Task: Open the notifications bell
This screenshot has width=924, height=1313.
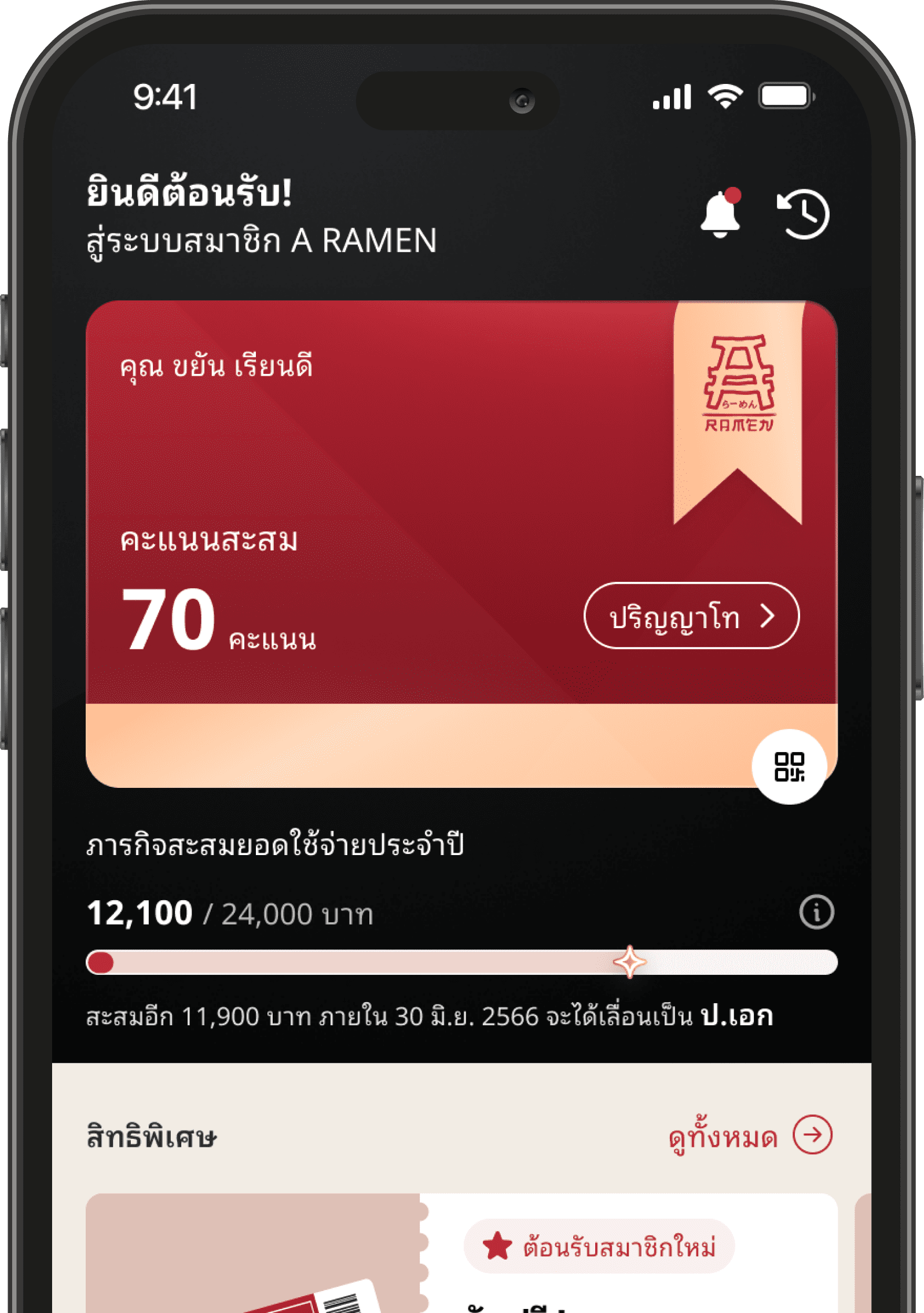Action: coord(720,213)
